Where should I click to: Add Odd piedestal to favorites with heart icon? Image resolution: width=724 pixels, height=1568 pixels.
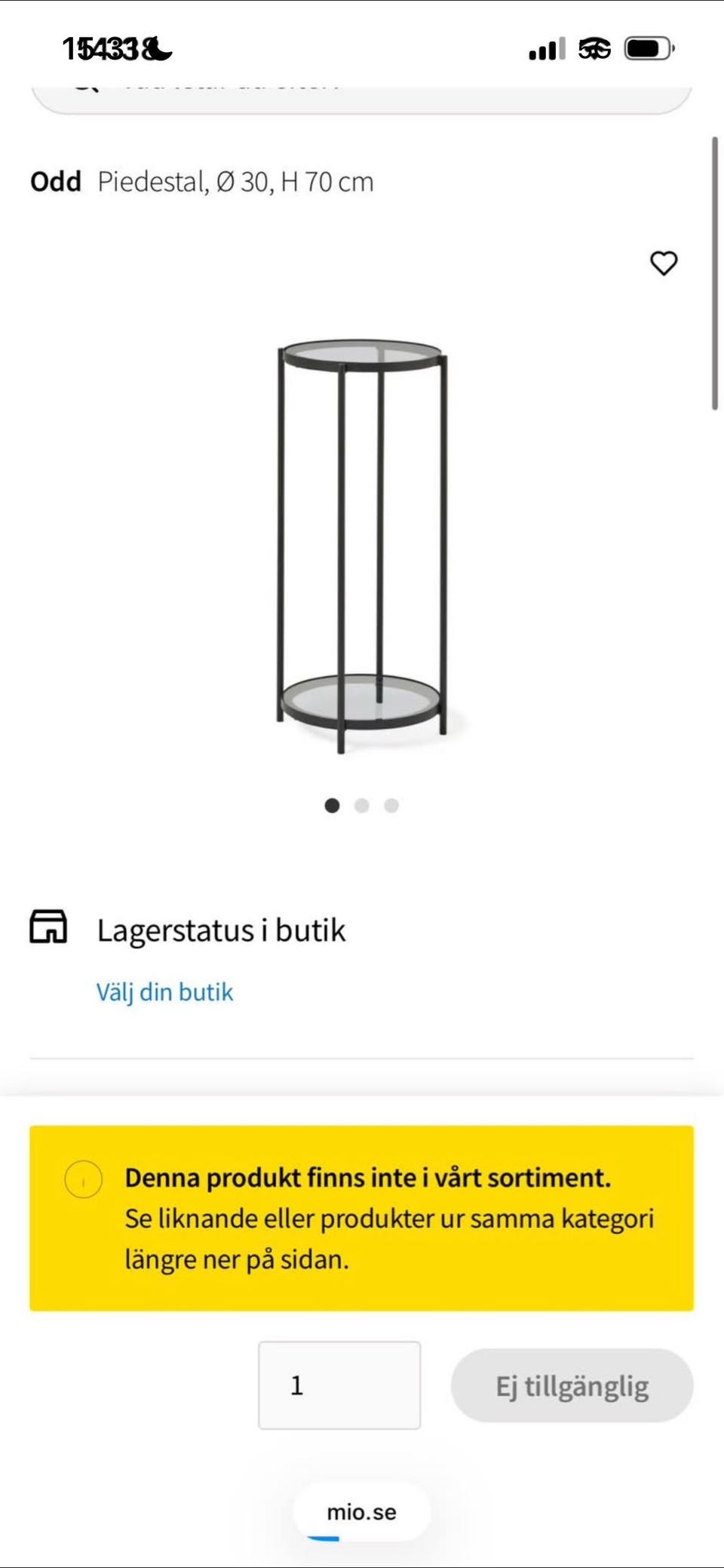click(664, 263)
